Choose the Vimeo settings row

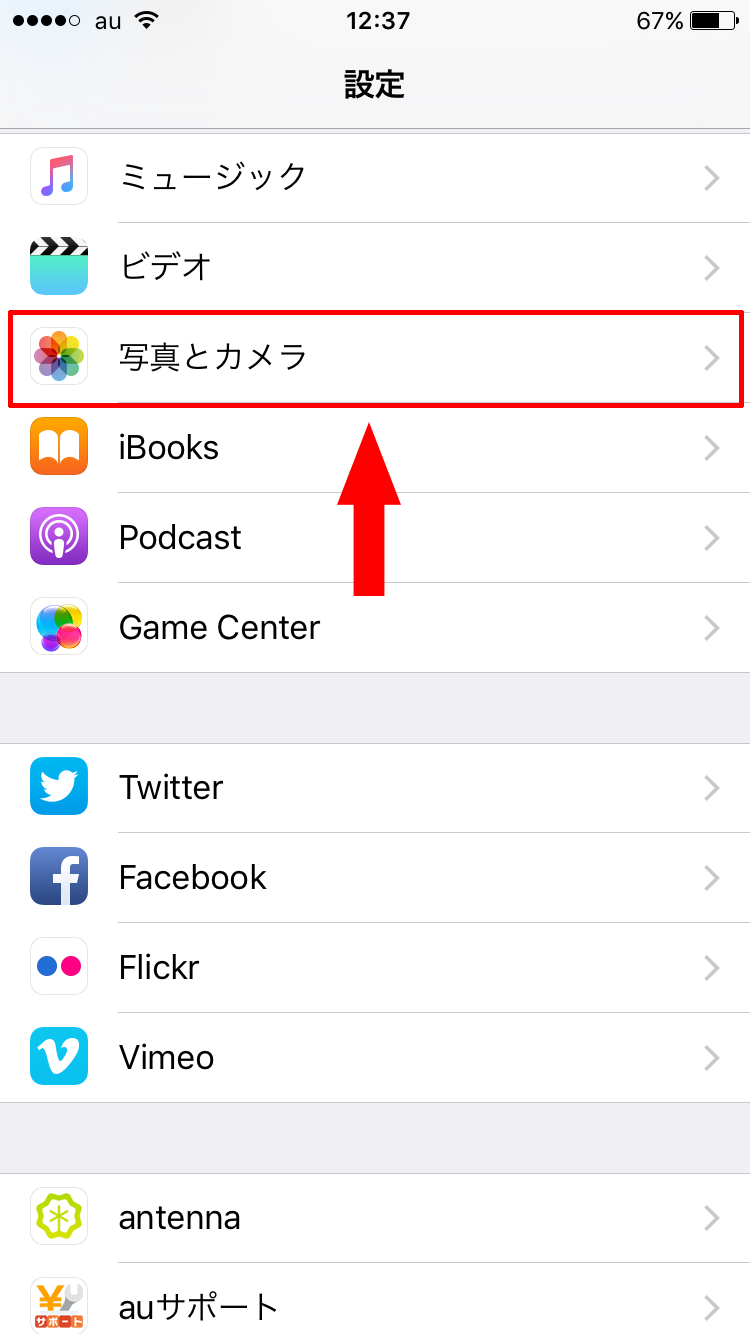[x=375, y=1057]
